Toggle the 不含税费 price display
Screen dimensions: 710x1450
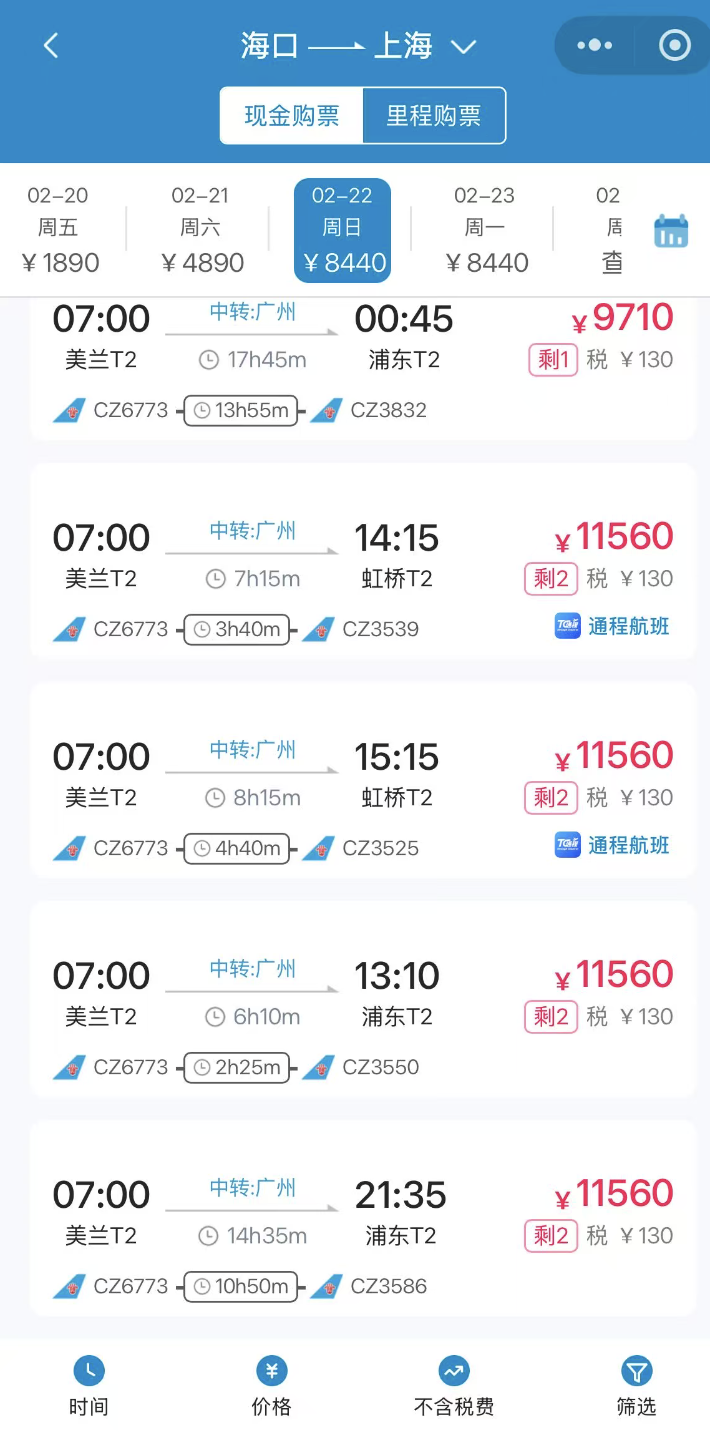(x=454, y=1387)
